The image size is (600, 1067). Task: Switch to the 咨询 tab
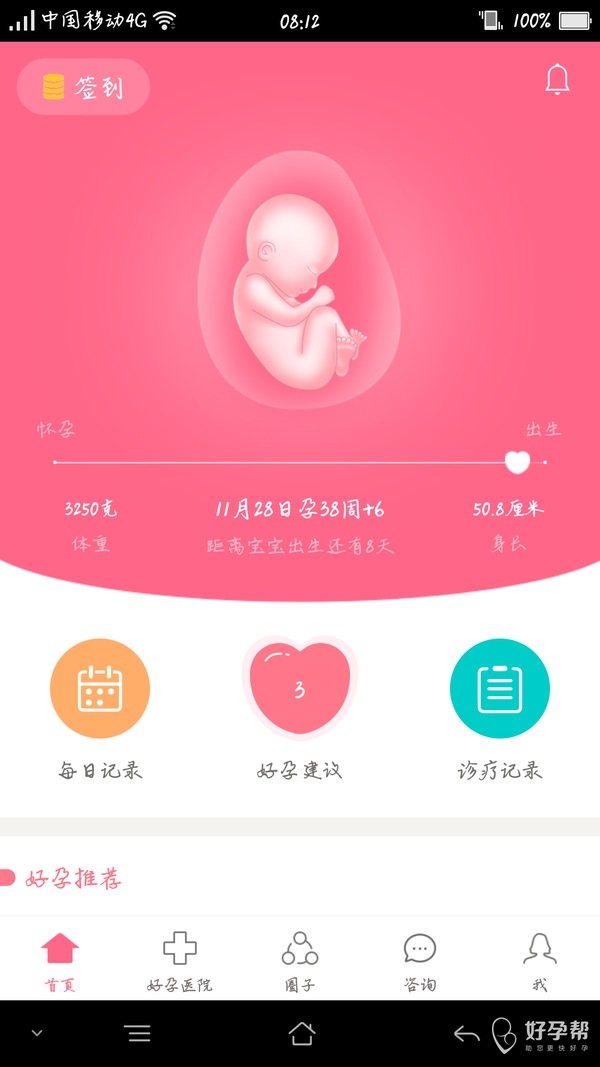coord(420,960)
